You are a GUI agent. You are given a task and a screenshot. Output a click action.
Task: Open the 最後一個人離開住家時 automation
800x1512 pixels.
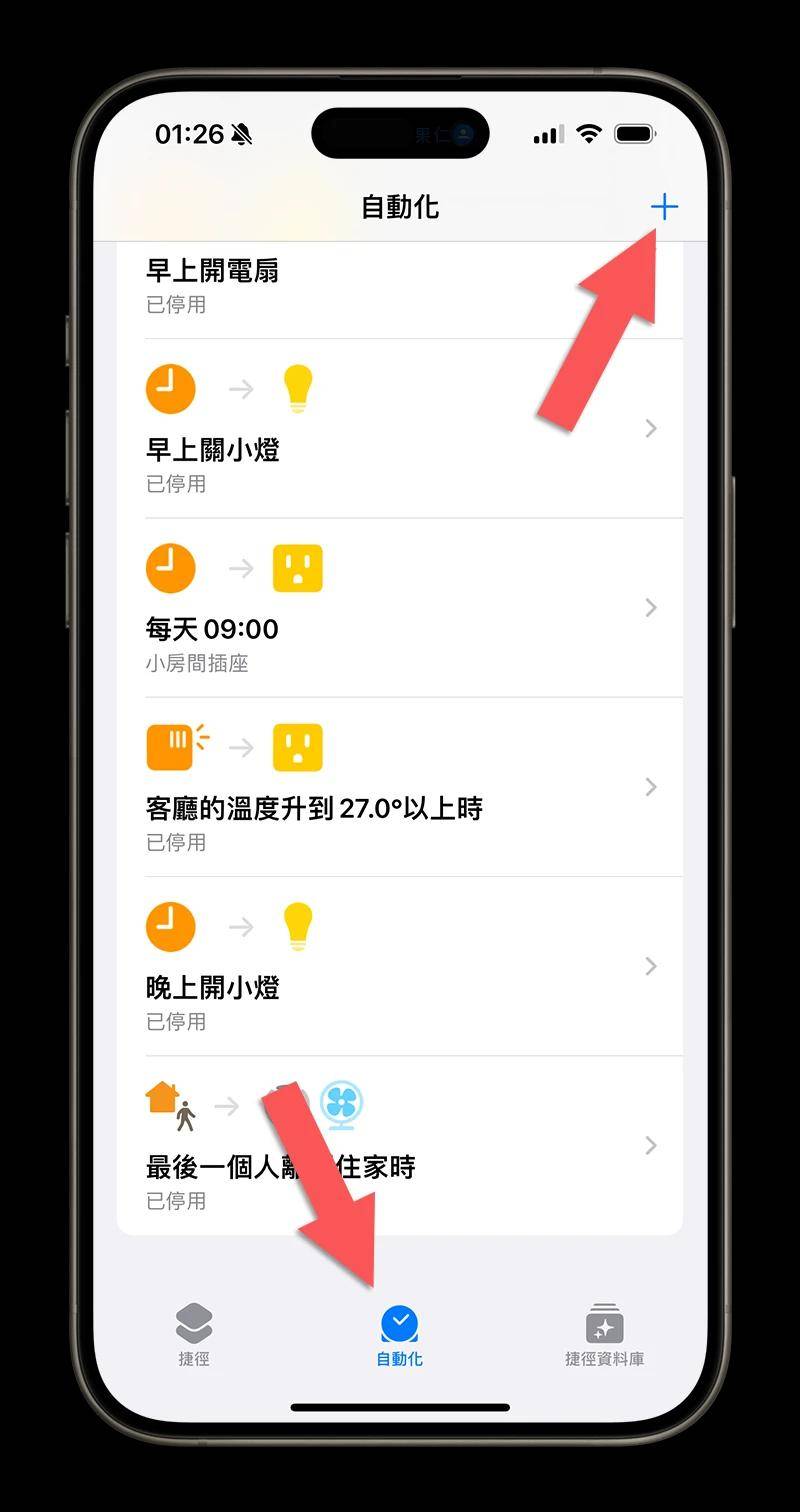[398, 1146]
